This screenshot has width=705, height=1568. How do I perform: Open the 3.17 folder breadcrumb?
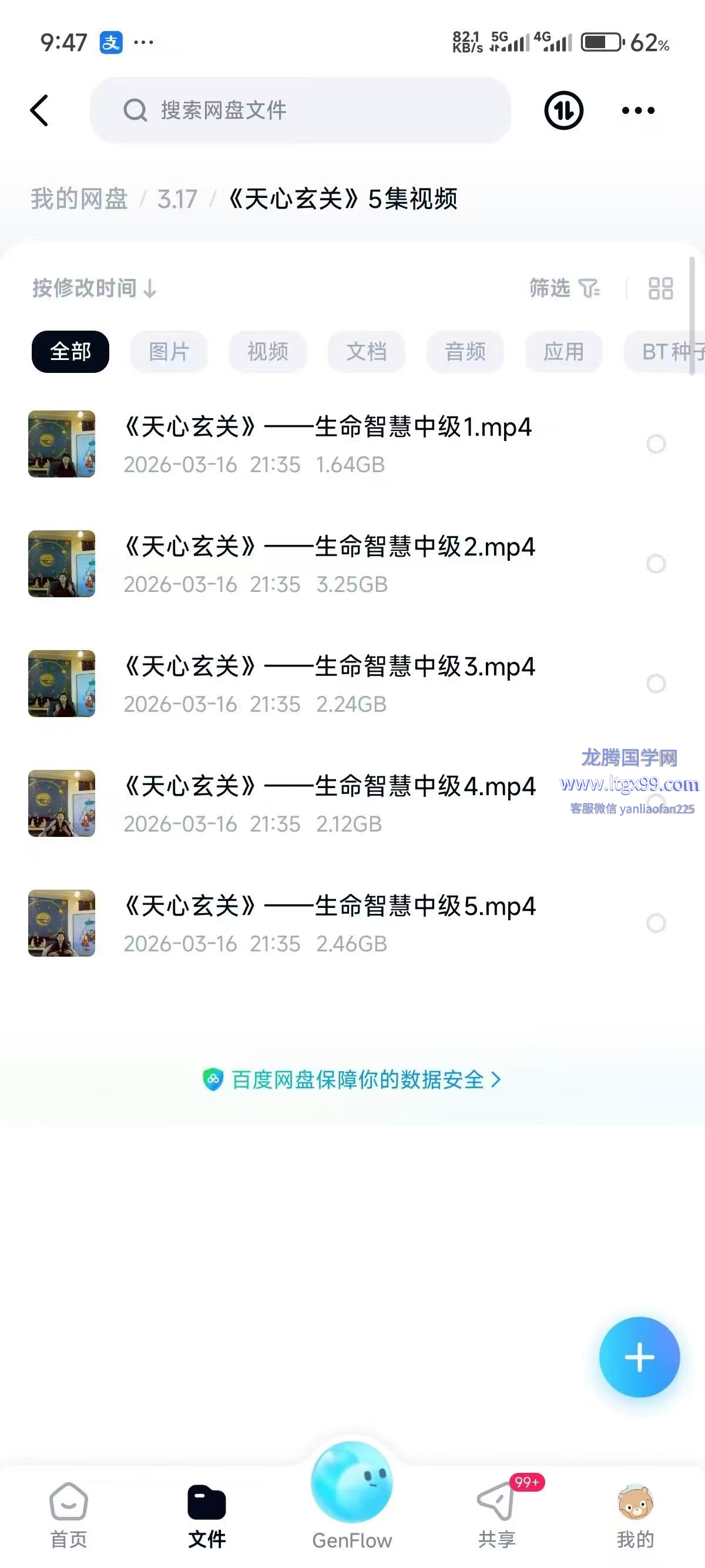pyautogui.click(x=177, y=199)
